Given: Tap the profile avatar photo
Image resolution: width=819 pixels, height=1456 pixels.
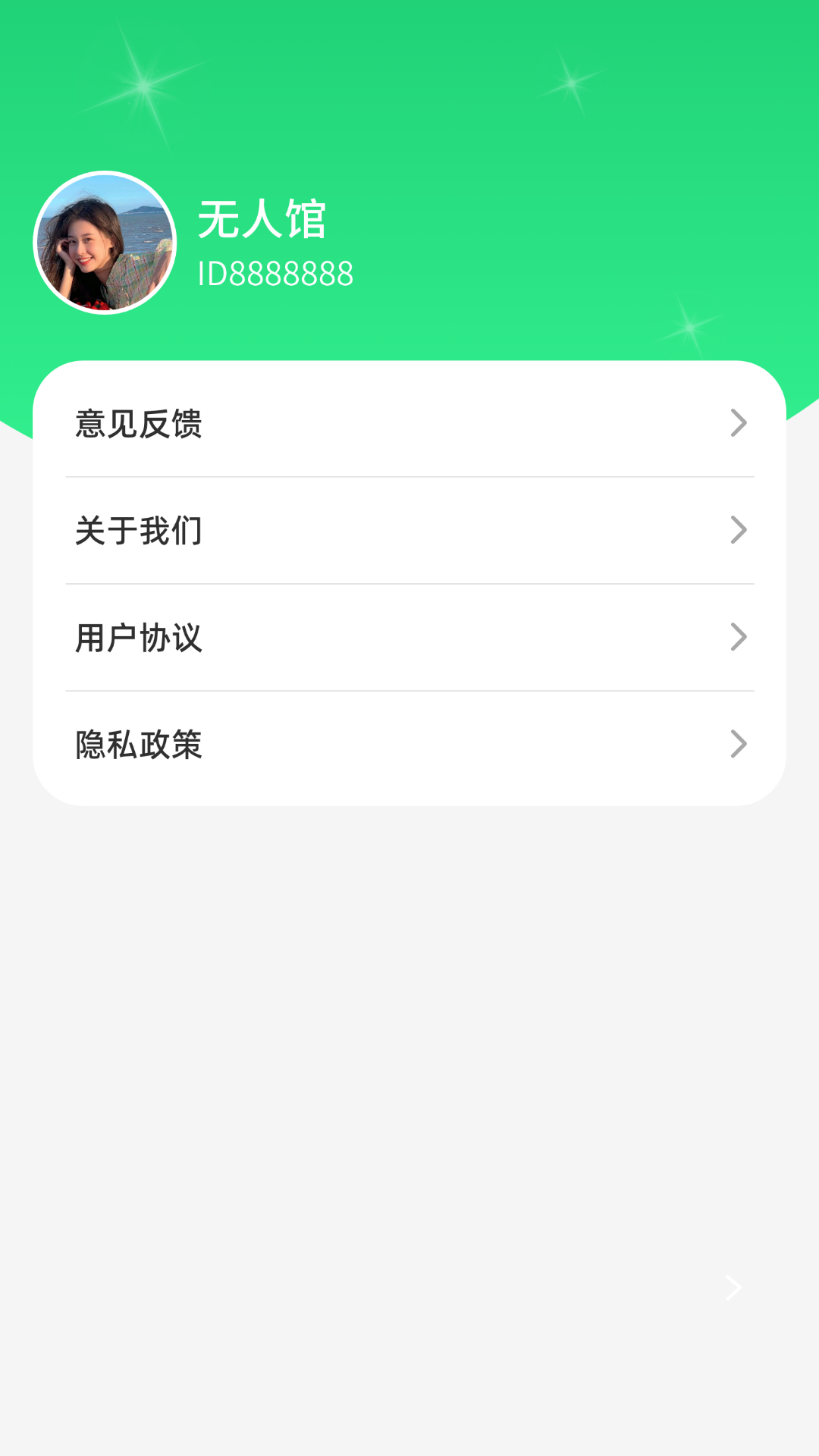Looking at the screenshot, I should [x=105, y=243].
